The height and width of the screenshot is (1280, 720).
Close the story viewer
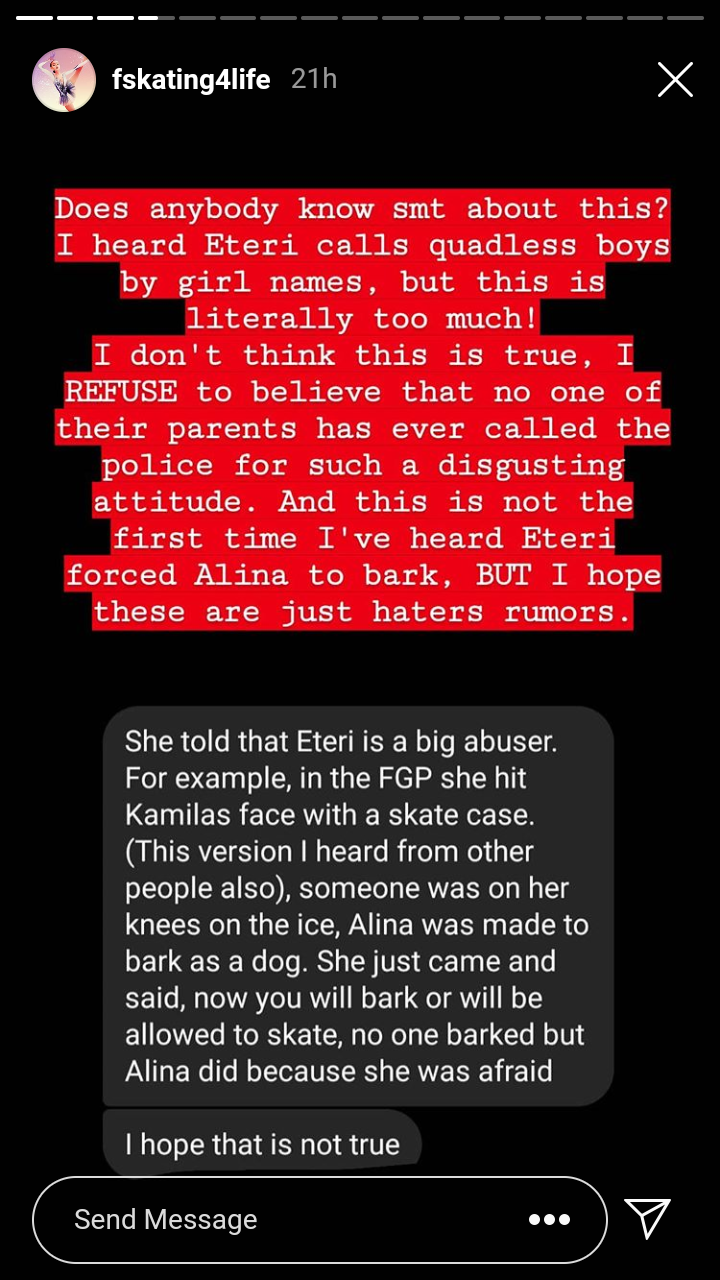(675, 79)
